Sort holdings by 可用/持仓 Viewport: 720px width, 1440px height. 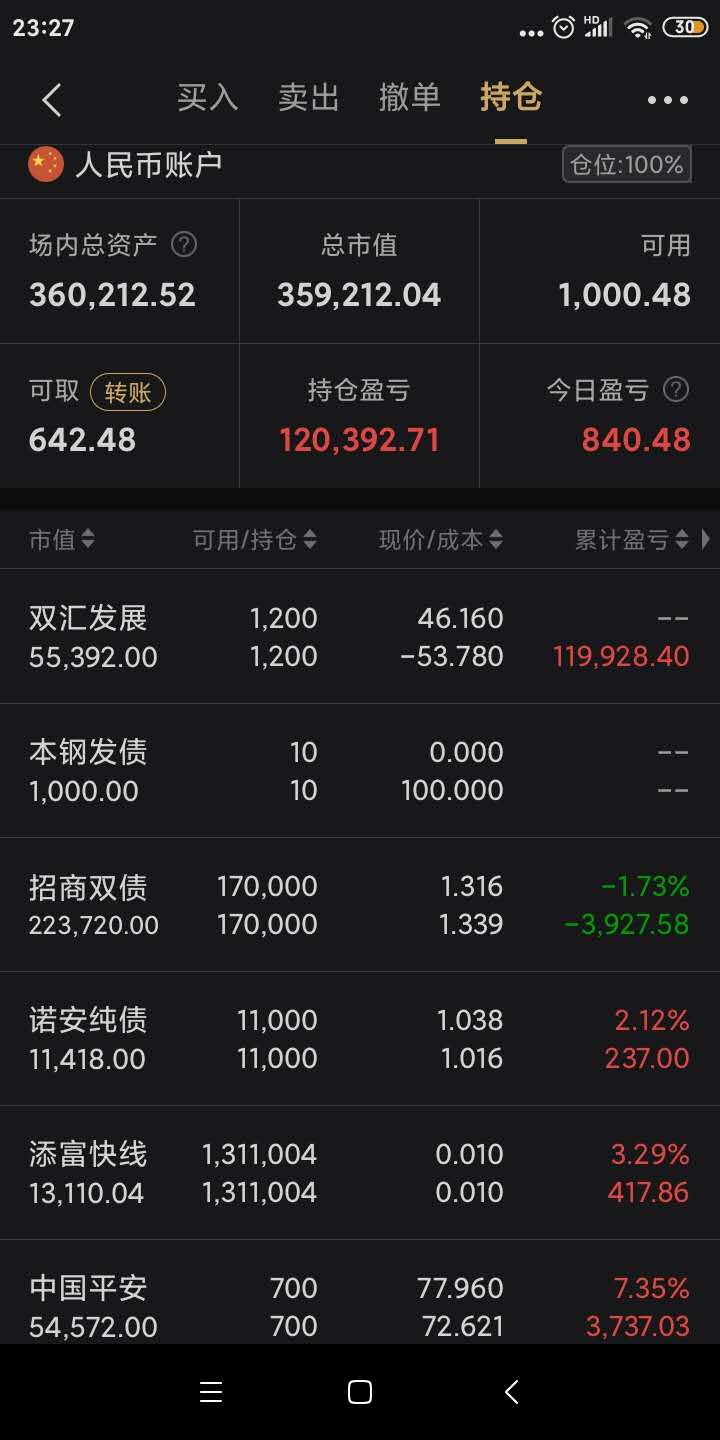pyautogui.click(x=255, y=540)
